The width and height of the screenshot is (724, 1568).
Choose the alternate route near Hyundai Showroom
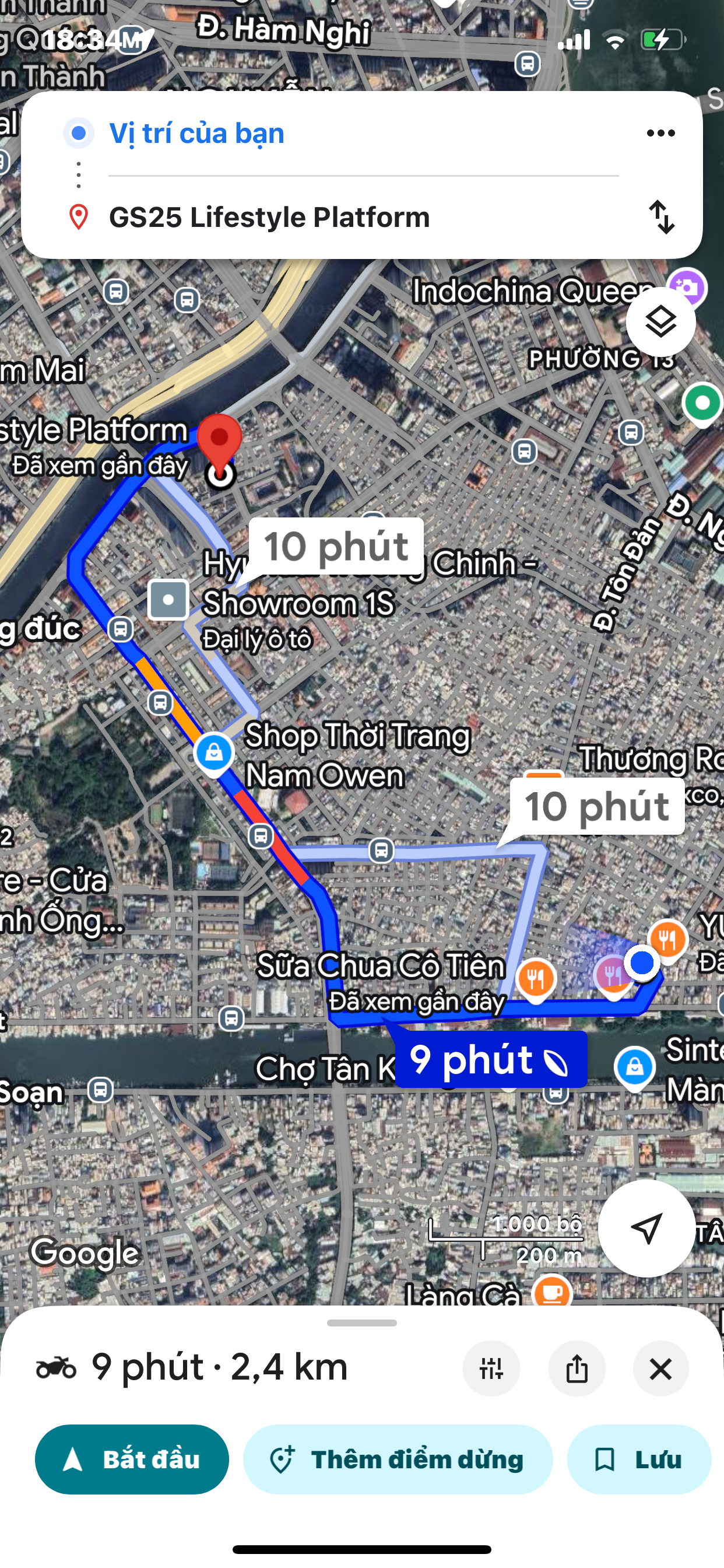(x=336, y=546)
